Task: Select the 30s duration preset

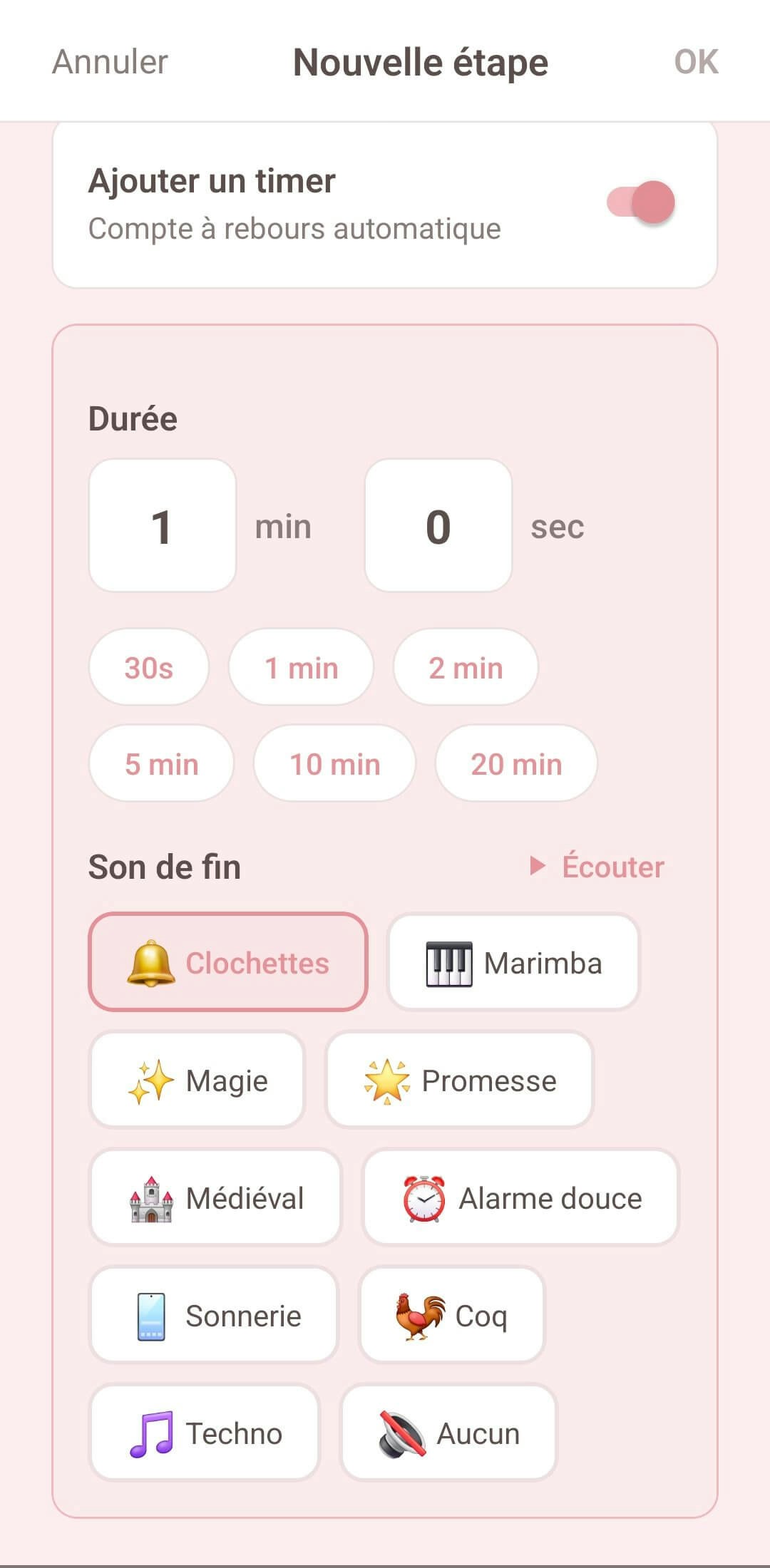Action: (x=149, y=668)
